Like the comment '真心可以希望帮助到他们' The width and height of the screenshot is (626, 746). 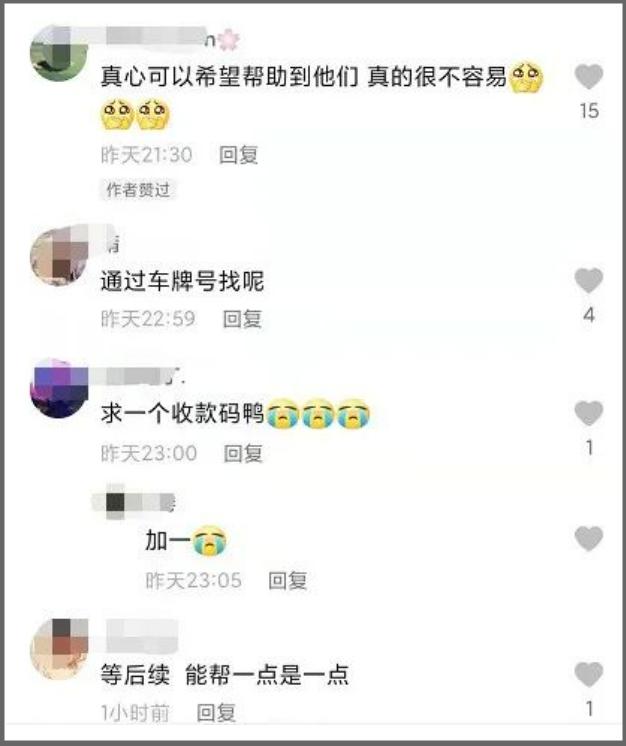pyautogui.click(x=589, y=77)
